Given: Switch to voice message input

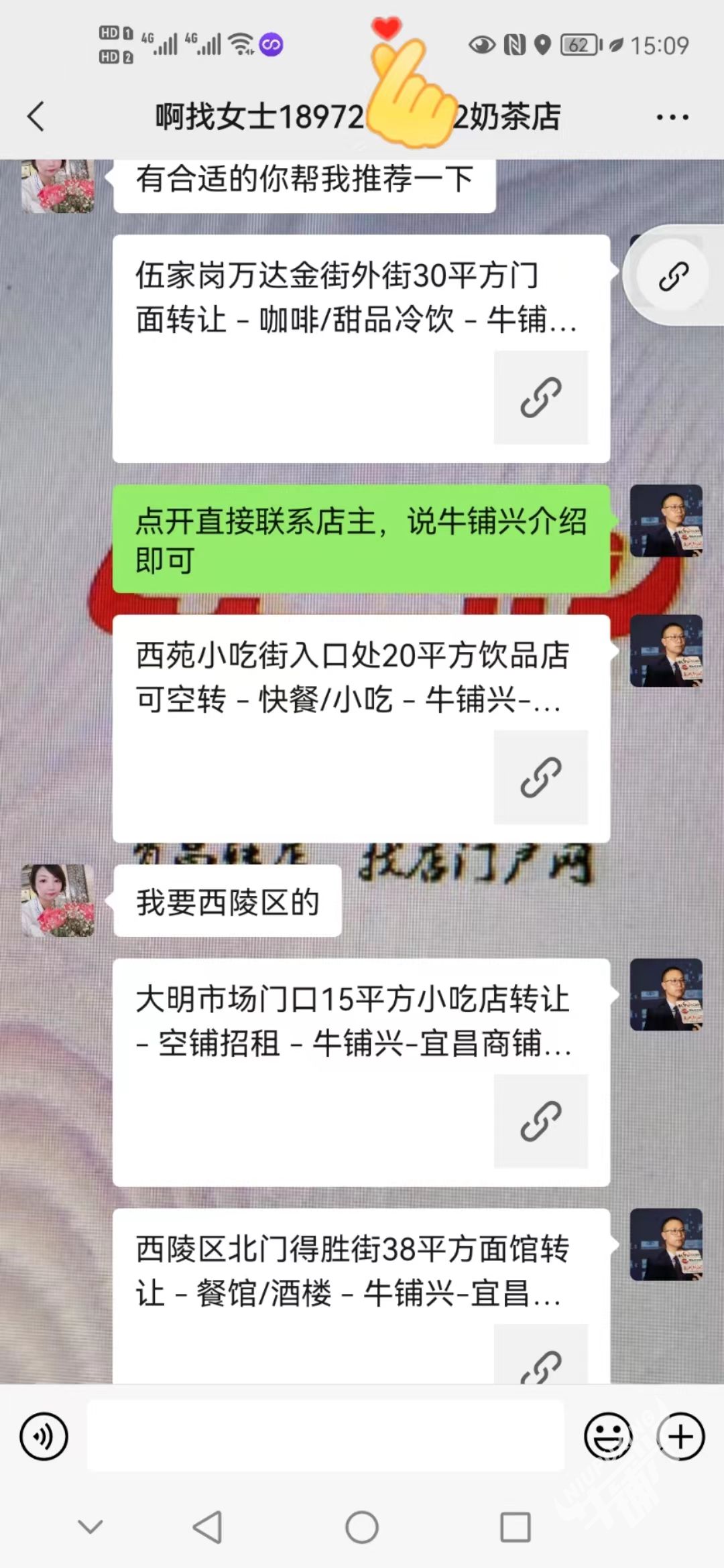Looking at the screenshot, I should [44, 1436].
